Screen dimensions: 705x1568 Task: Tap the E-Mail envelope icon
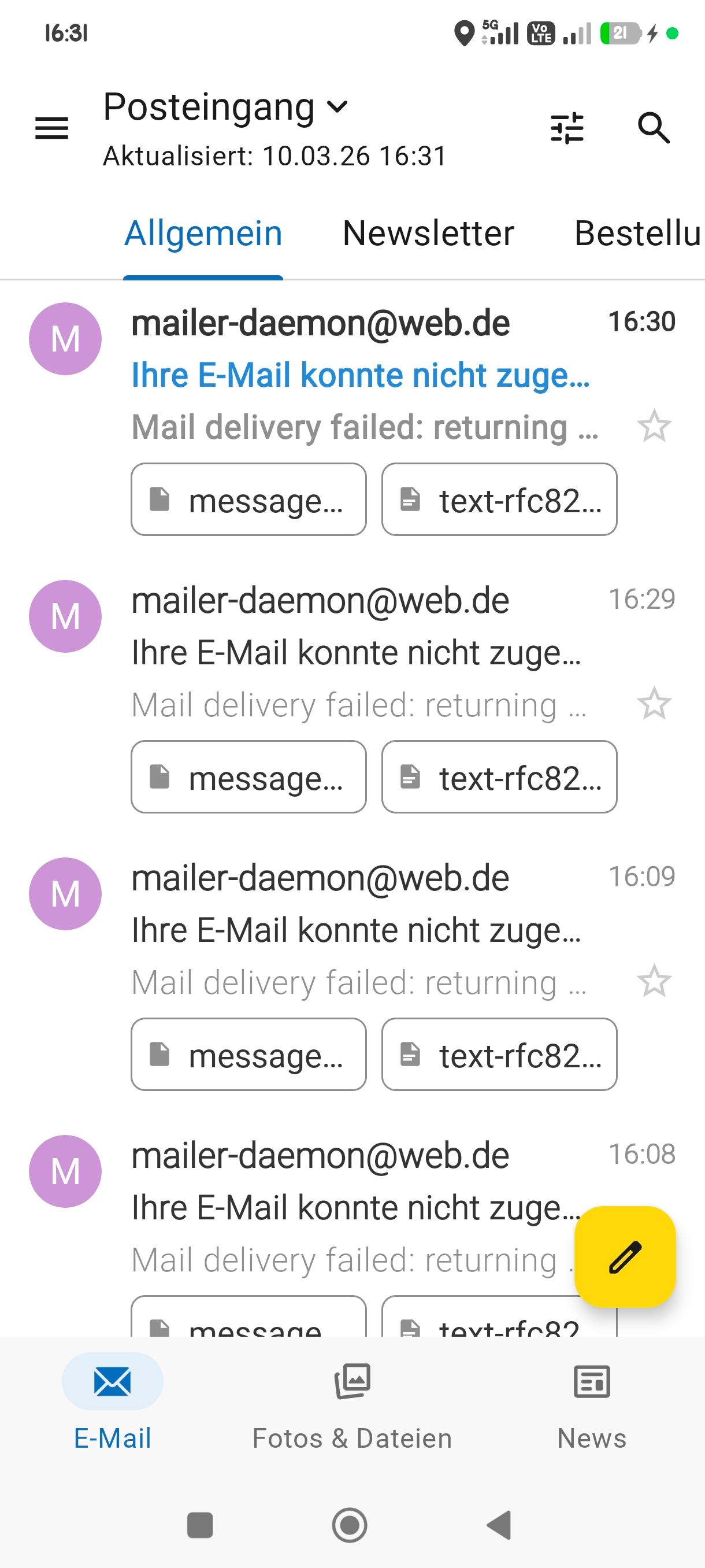[113, 1382]
